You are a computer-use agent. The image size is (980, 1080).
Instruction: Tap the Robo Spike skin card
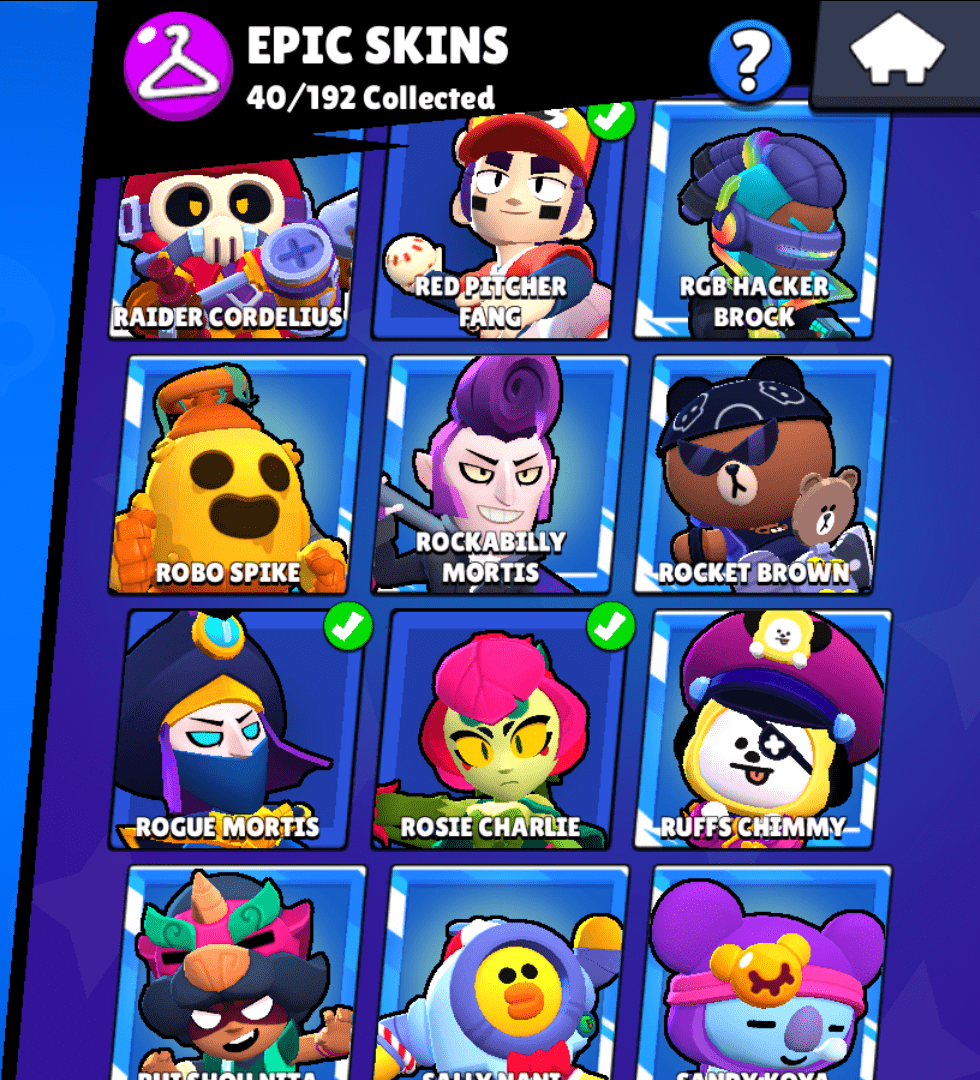[x=236, y=474]
